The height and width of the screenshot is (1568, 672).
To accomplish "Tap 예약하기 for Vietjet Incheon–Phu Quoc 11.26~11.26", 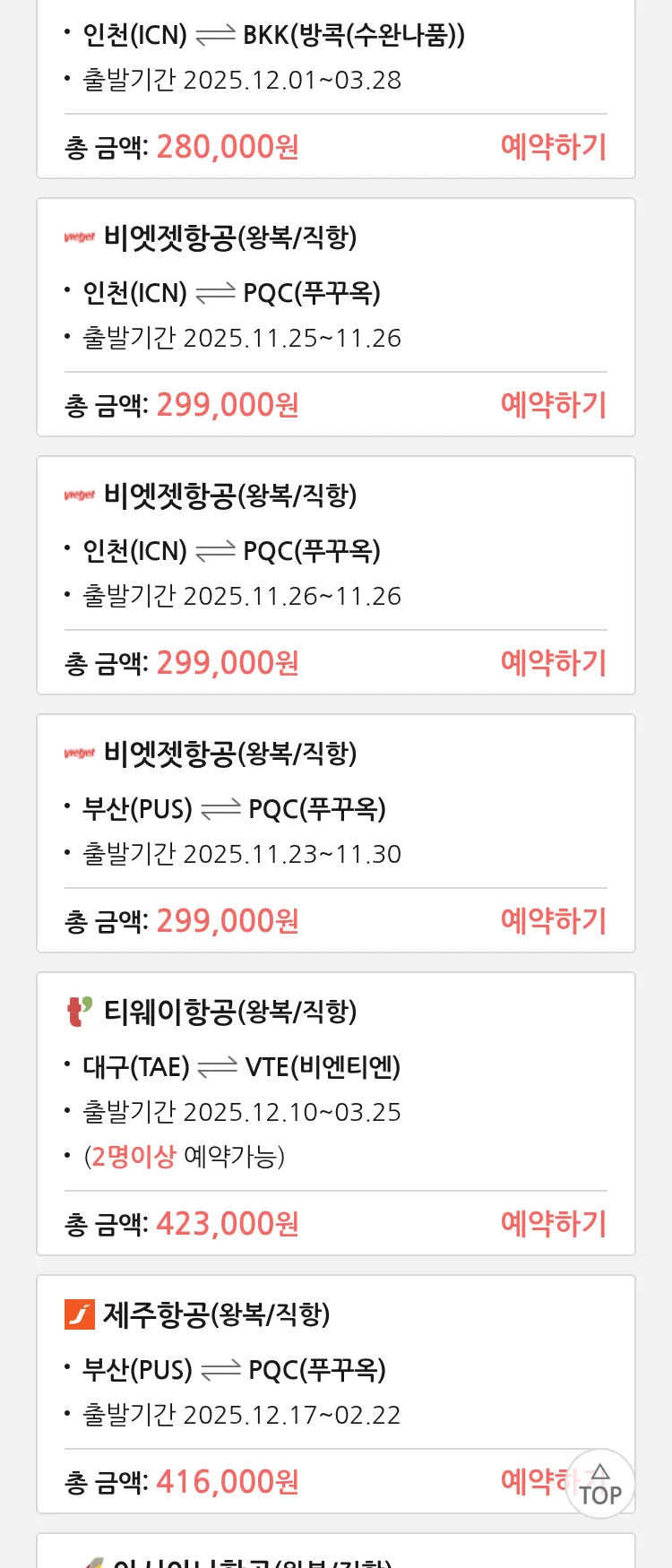I will pos(553,662).
